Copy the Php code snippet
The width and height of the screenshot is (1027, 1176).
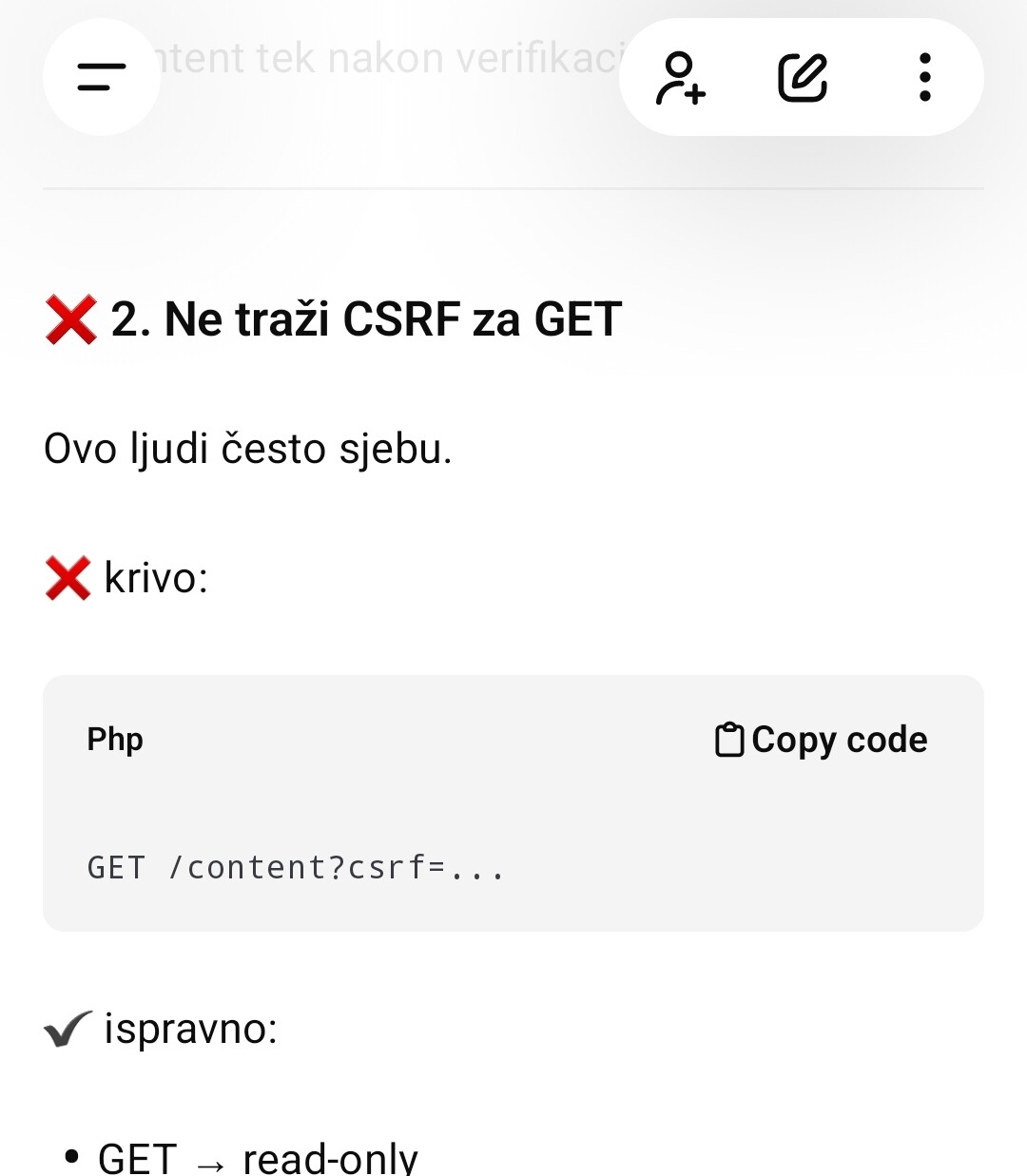click(x=822, y=740)
